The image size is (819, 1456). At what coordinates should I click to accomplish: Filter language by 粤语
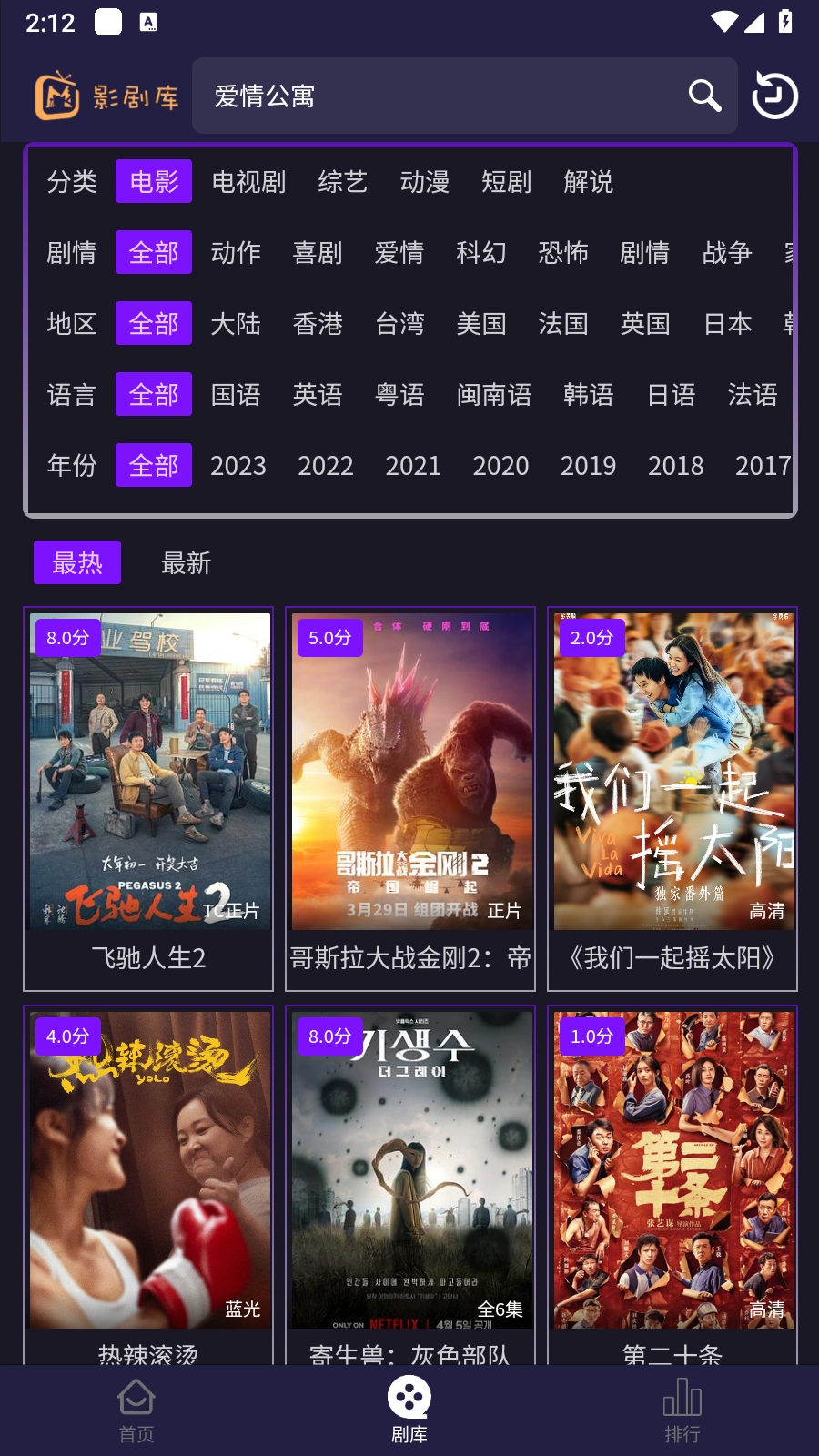click(399, 395)
